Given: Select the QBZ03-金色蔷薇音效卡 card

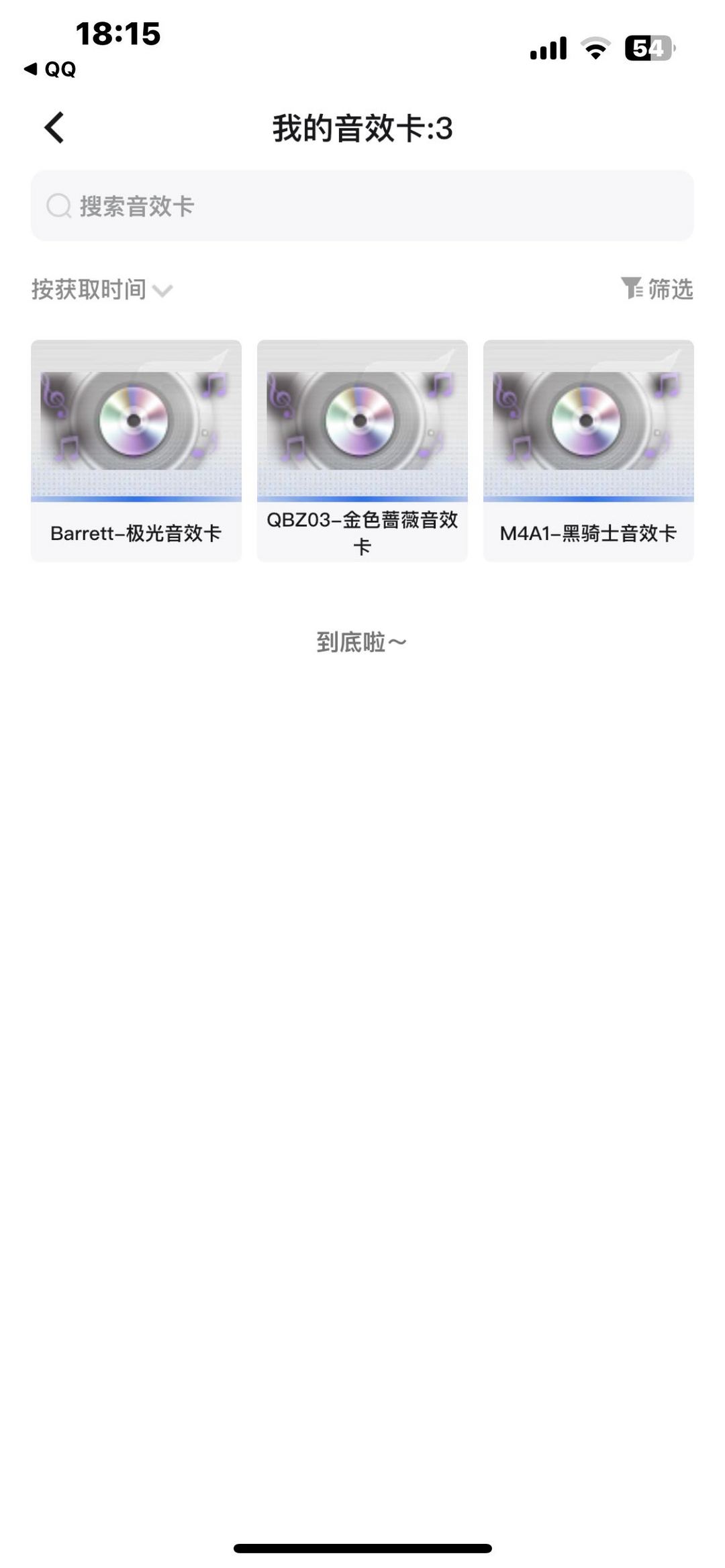Looking at the screenshot, I should 362,451.
